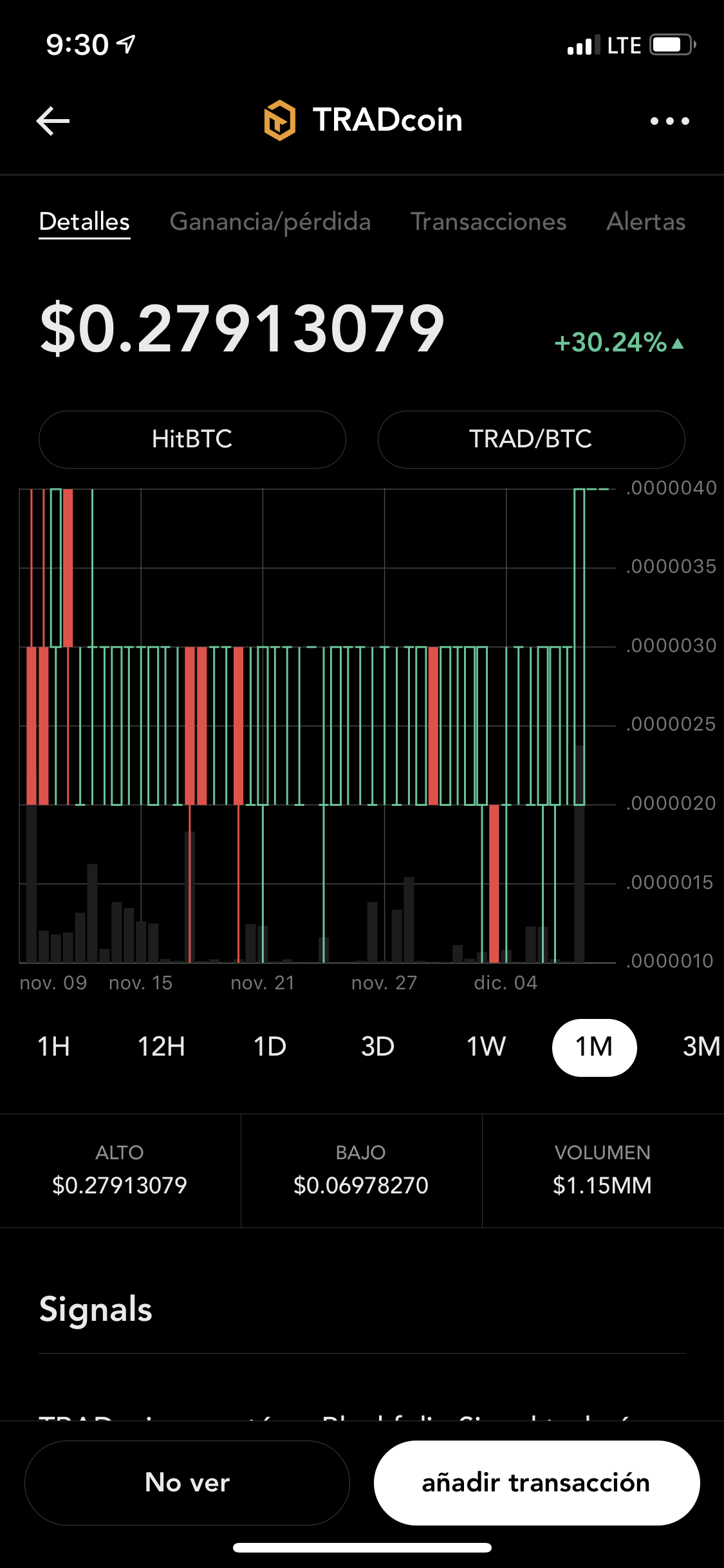
Task: Change the TRAD/BTC trading pair
Action: coord(531,439)
